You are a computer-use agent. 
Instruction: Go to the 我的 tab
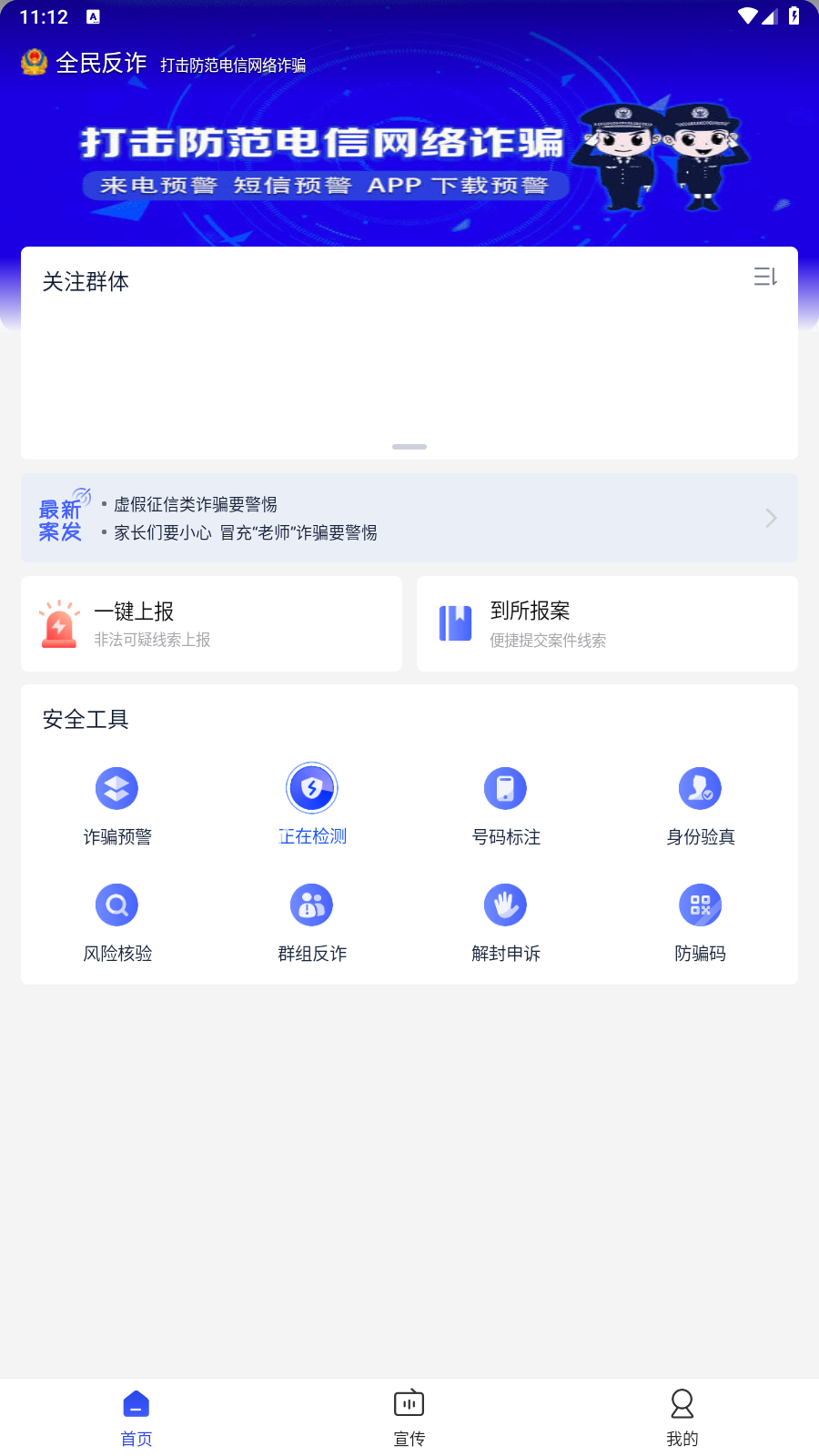tap(682, 1418)
